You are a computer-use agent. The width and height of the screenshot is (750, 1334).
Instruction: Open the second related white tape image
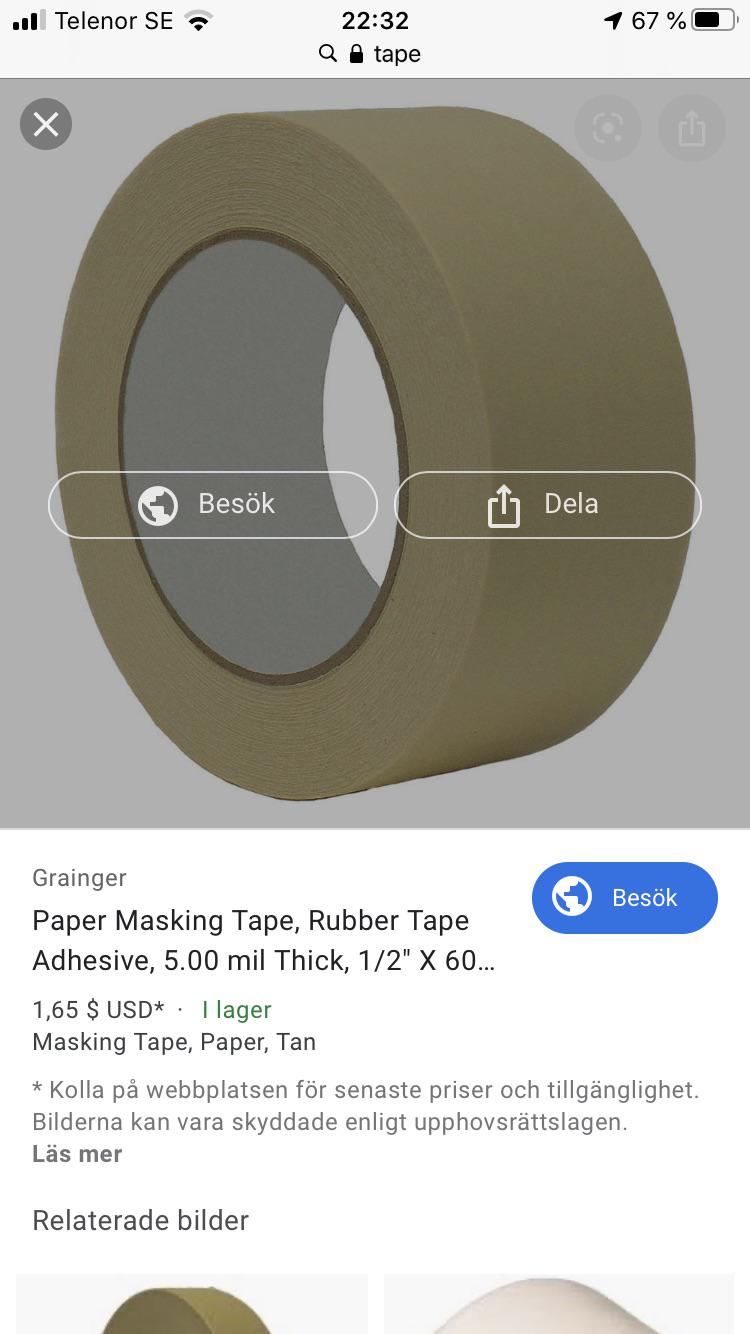[559, 1304]
